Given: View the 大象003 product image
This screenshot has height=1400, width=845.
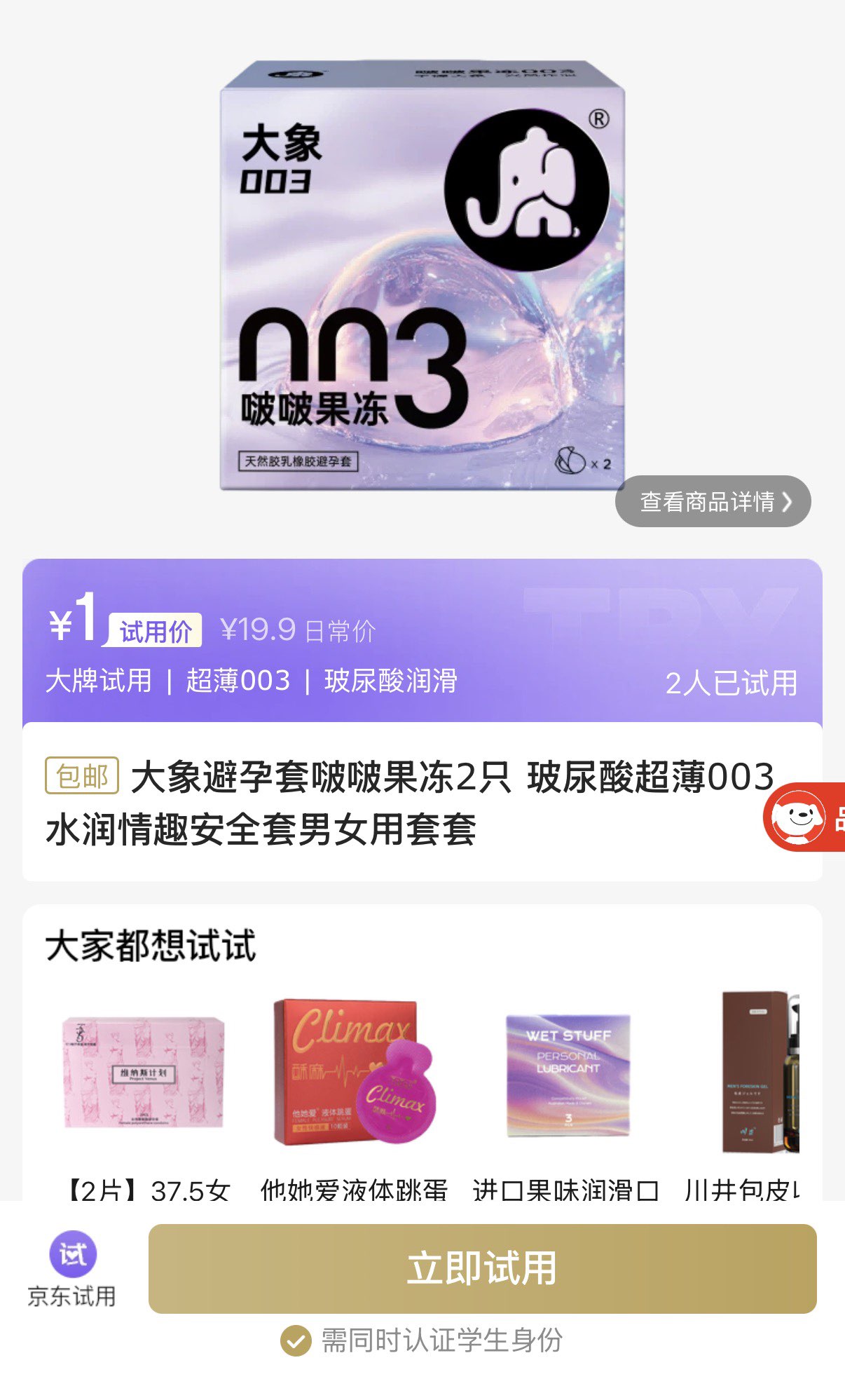Looking at the screenshot, I should click(422, 275).
